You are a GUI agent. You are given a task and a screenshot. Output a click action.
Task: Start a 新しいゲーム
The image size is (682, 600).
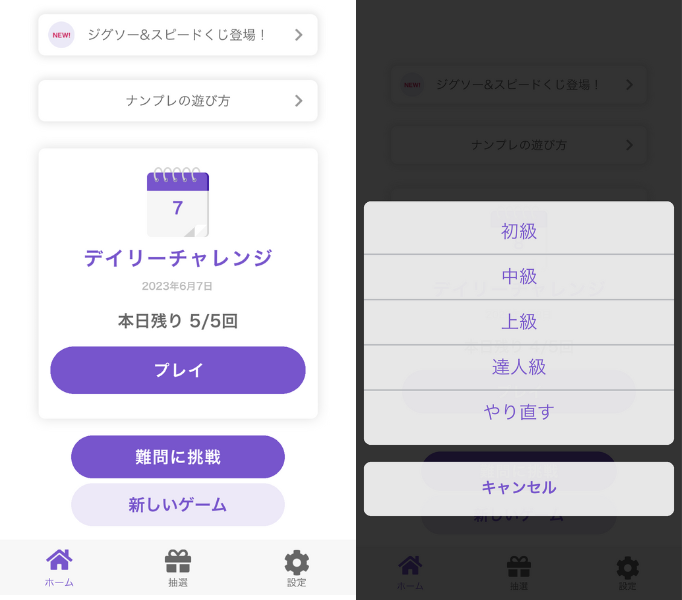[178, 505]
